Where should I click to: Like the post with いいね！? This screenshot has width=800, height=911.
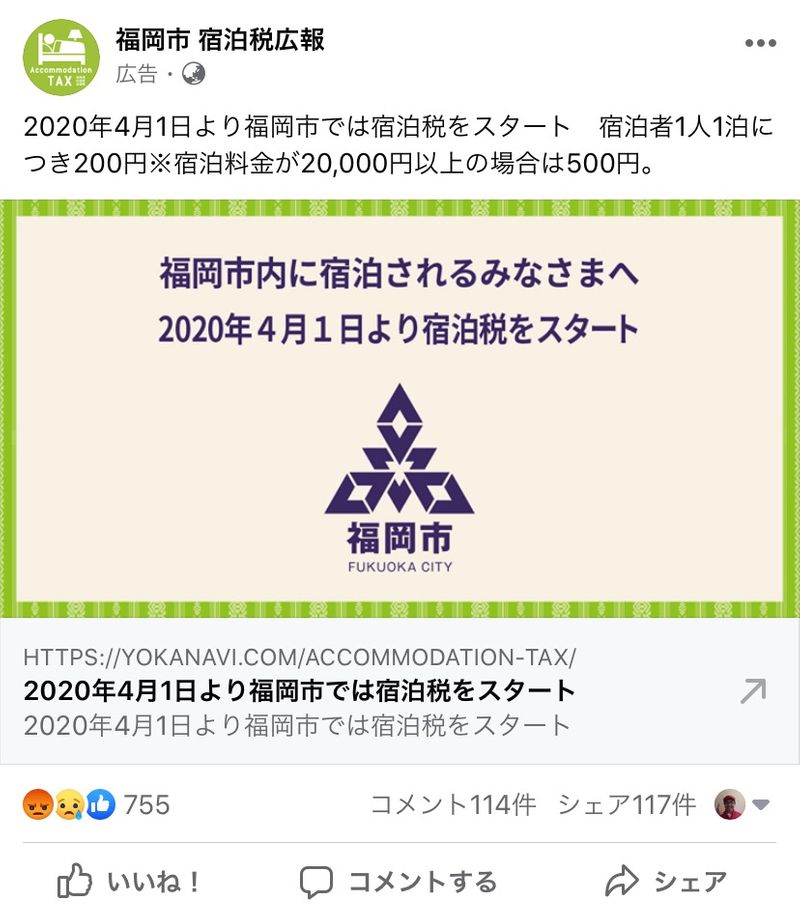[x=130, y=882]
